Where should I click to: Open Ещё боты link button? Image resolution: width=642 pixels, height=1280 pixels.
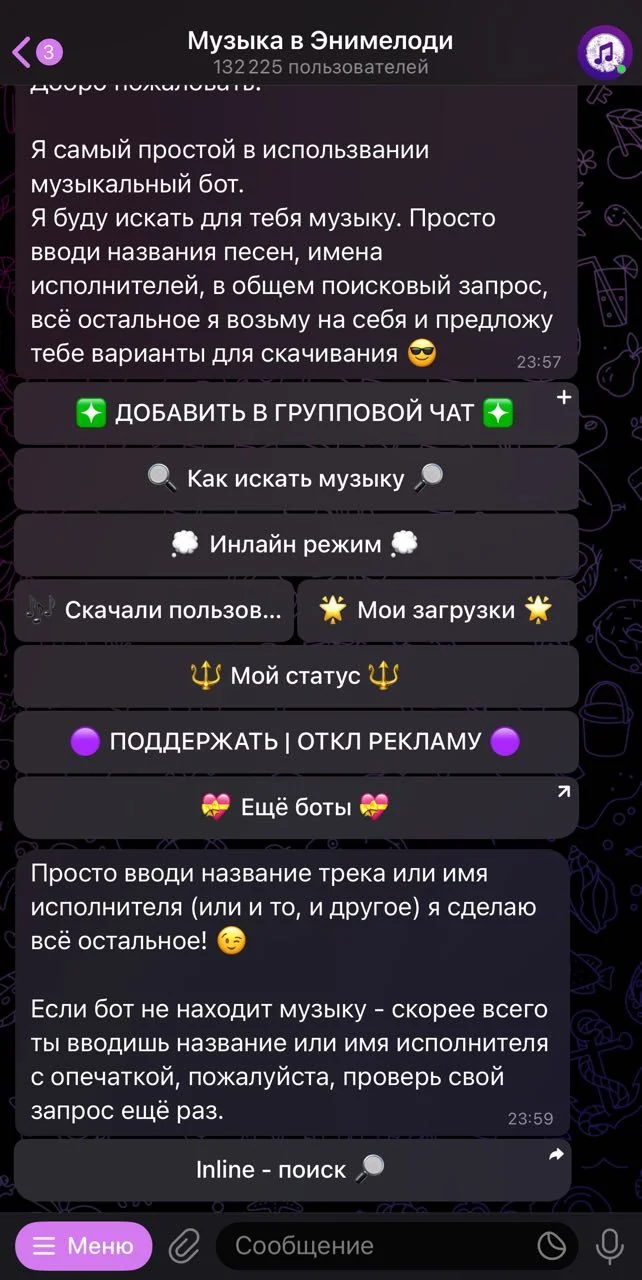tap(296, 807)
